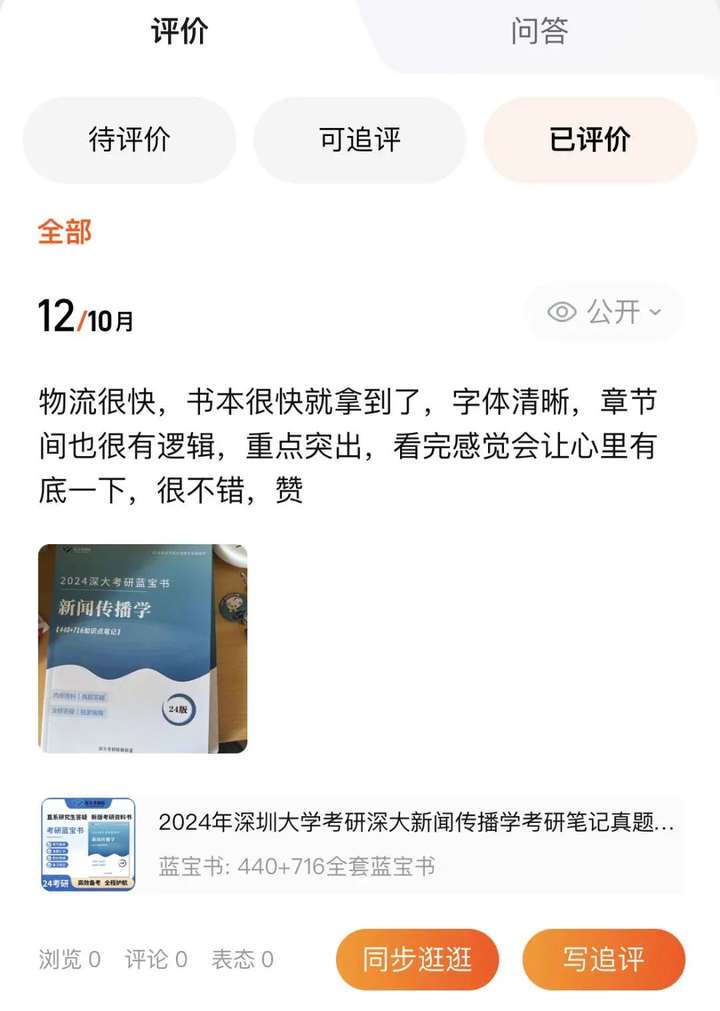Show 待评价 orders

tap(129, 140)
